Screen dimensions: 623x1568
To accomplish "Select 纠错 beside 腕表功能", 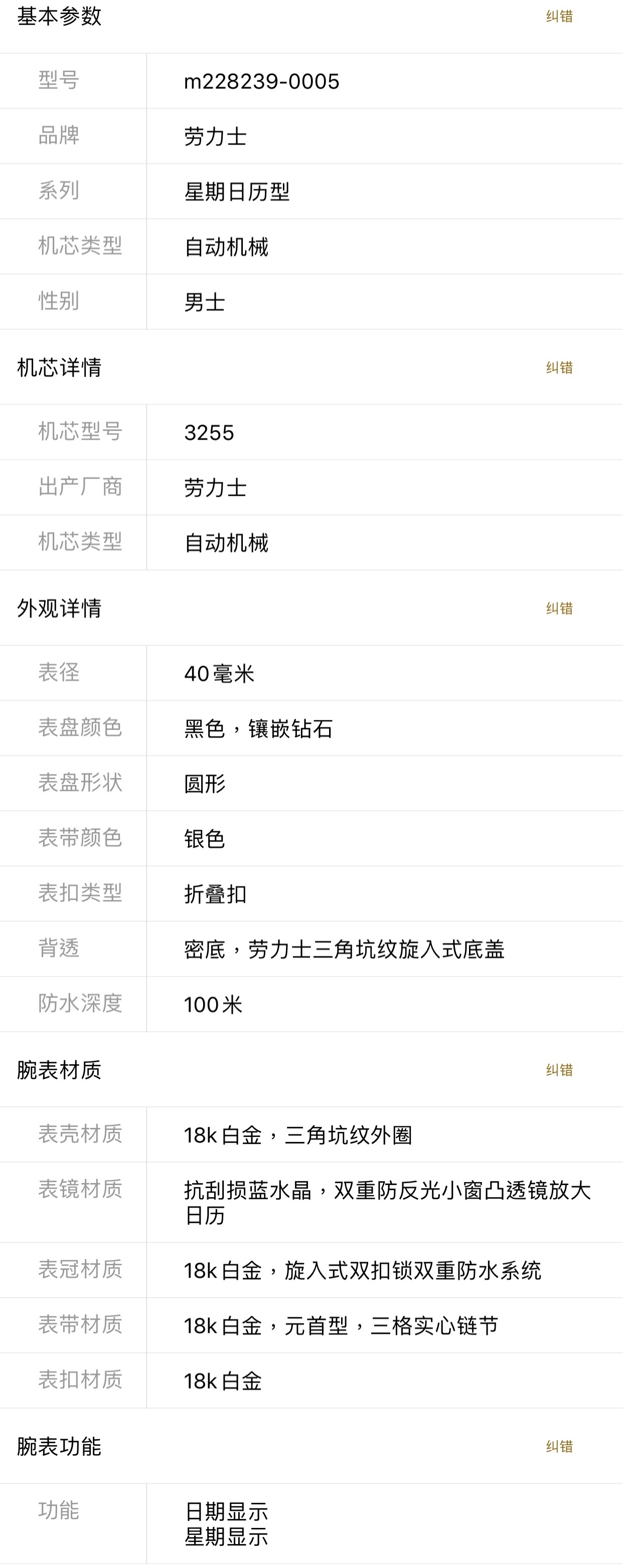I will [559, 1446].
